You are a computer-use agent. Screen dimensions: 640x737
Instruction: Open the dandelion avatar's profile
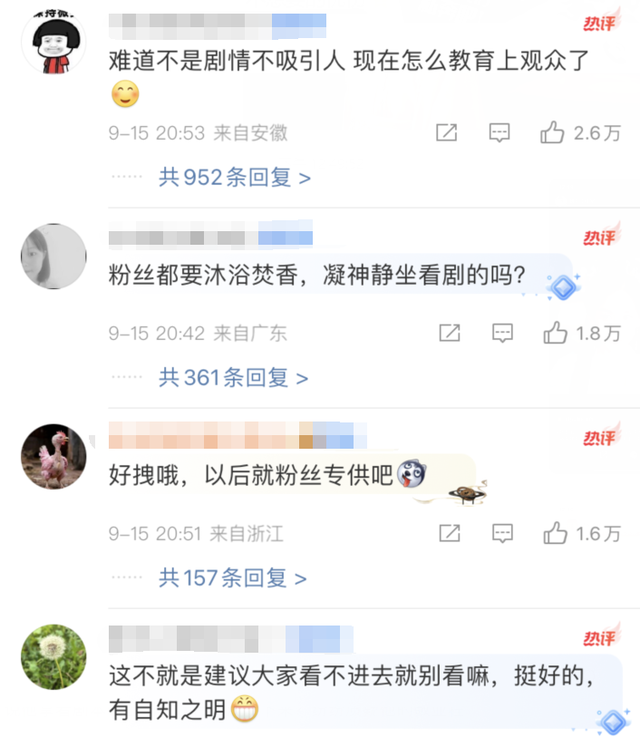pos(53,657)
